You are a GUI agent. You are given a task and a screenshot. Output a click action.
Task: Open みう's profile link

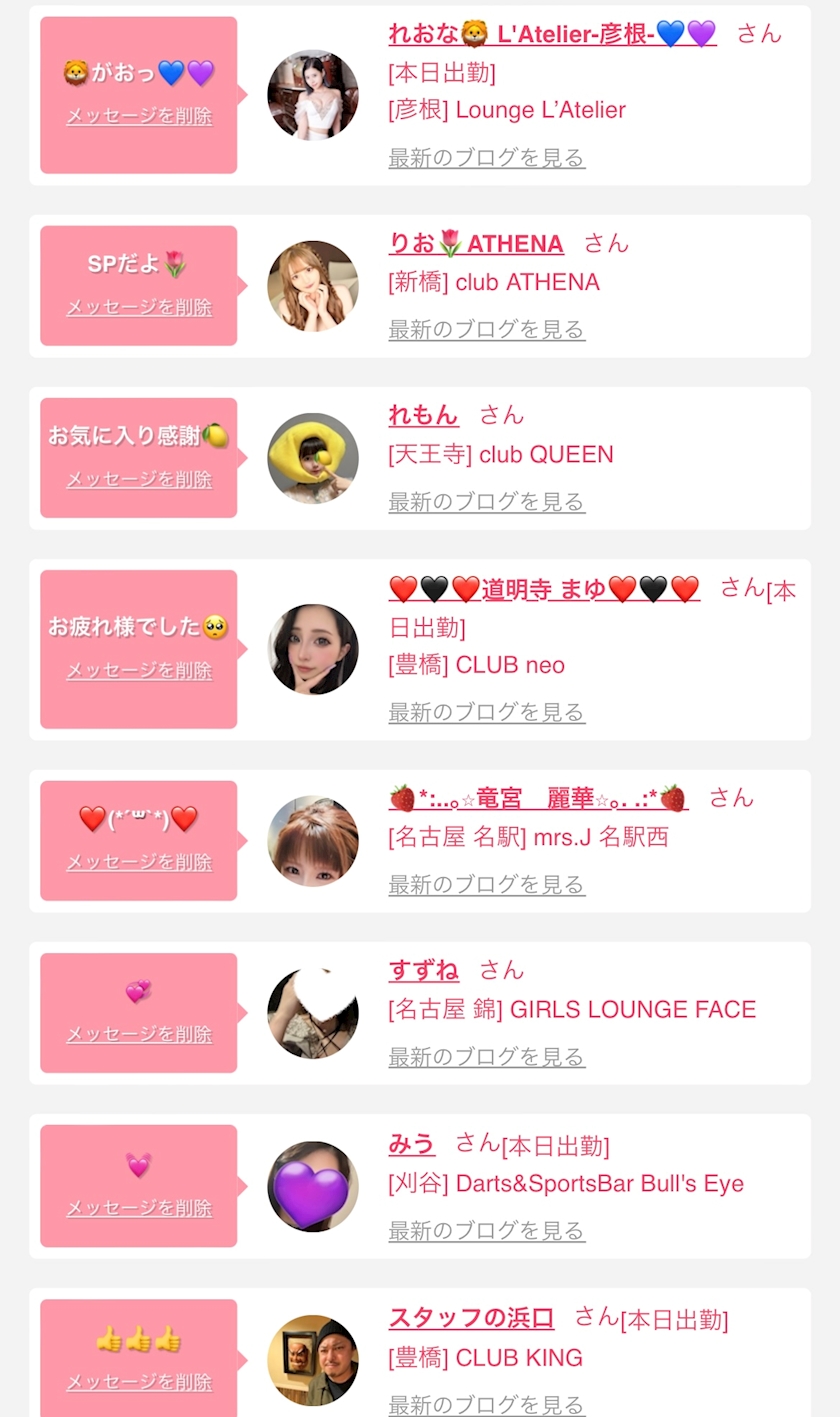click(411, 1143)
